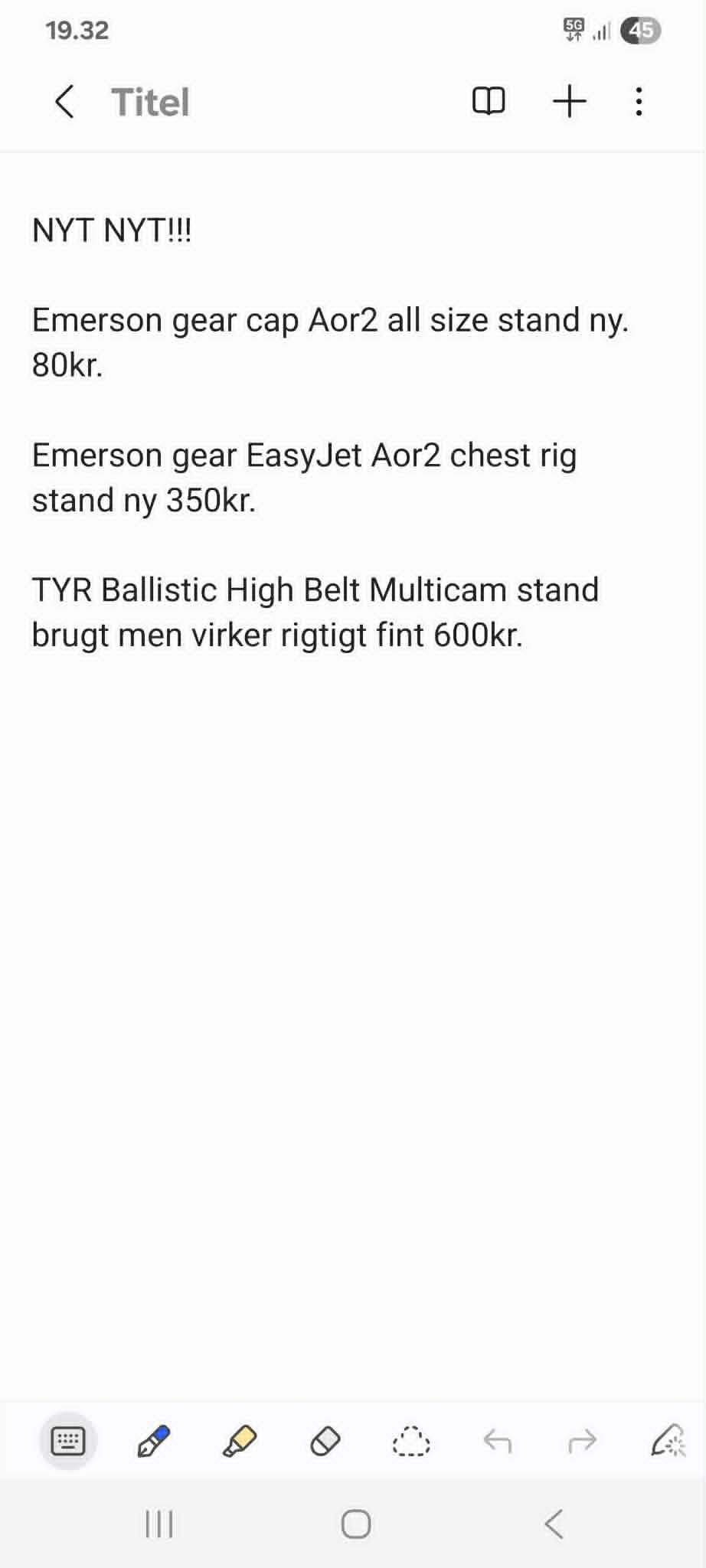Open the note assist sparkle pen tool
Viewport: 706px width, 1568px height.
(x=668, y=1442)
